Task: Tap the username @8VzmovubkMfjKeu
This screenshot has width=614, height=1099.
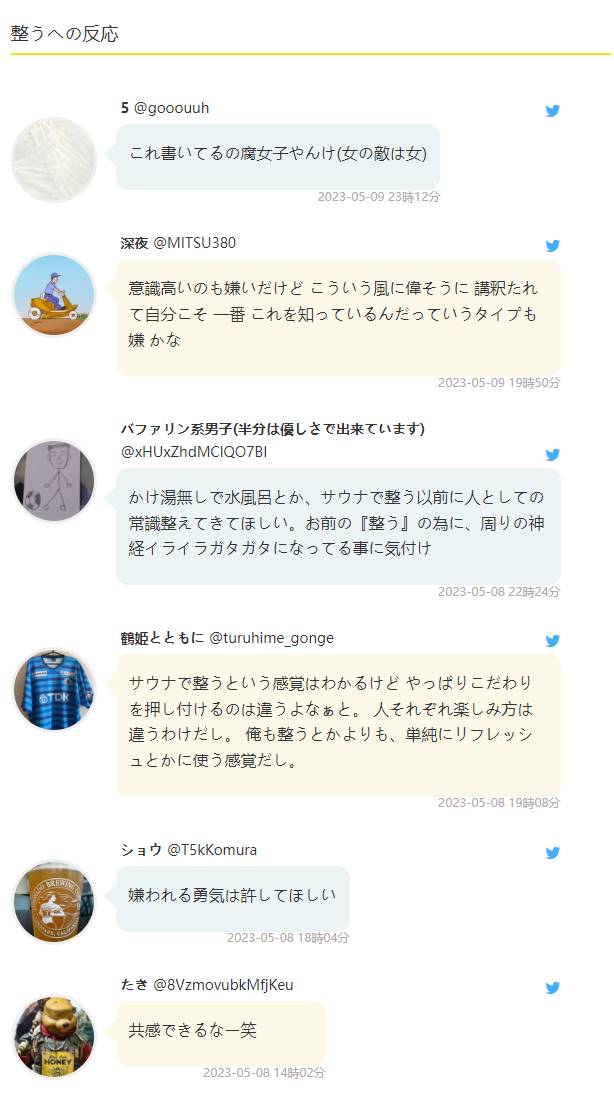Action: click(223, 985)
